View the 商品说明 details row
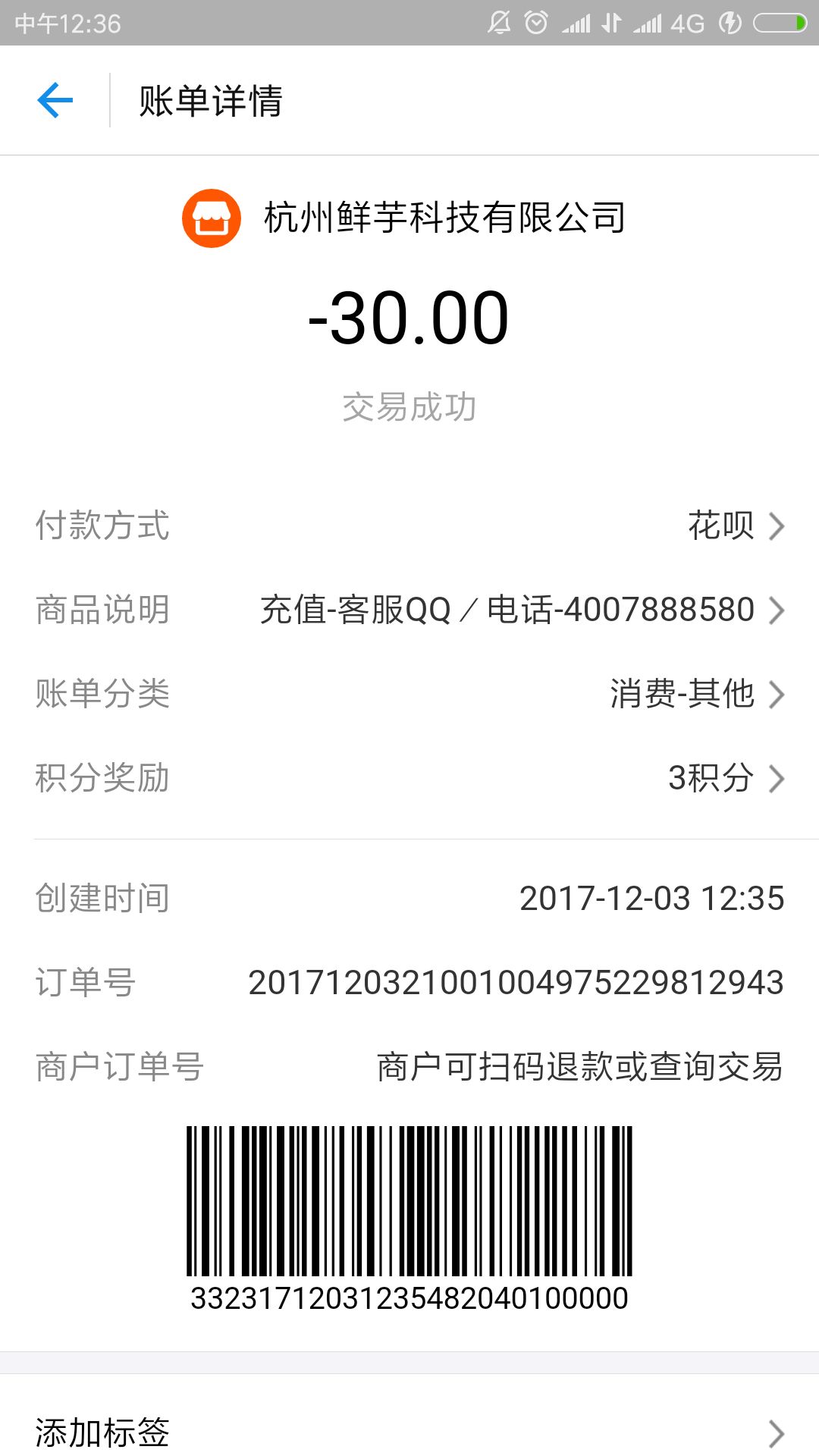Viewport: 819px width, 1456px height. tap(409, 610)
